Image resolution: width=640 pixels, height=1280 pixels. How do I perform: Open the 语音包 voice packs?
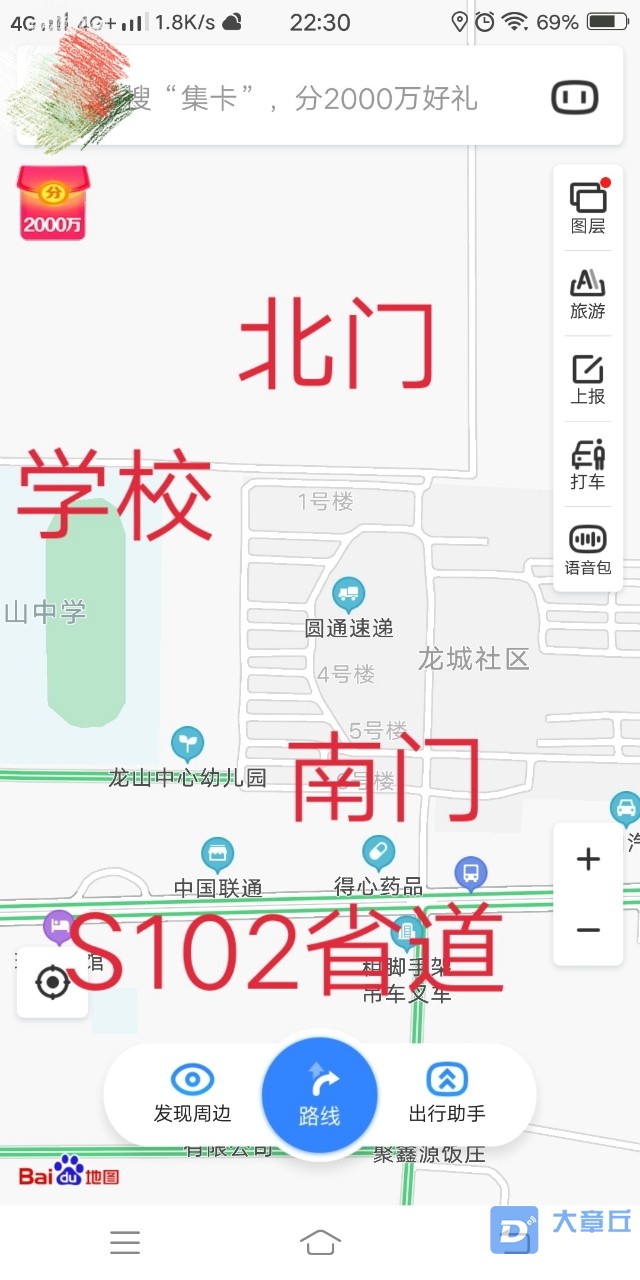(x=588, y=550)
